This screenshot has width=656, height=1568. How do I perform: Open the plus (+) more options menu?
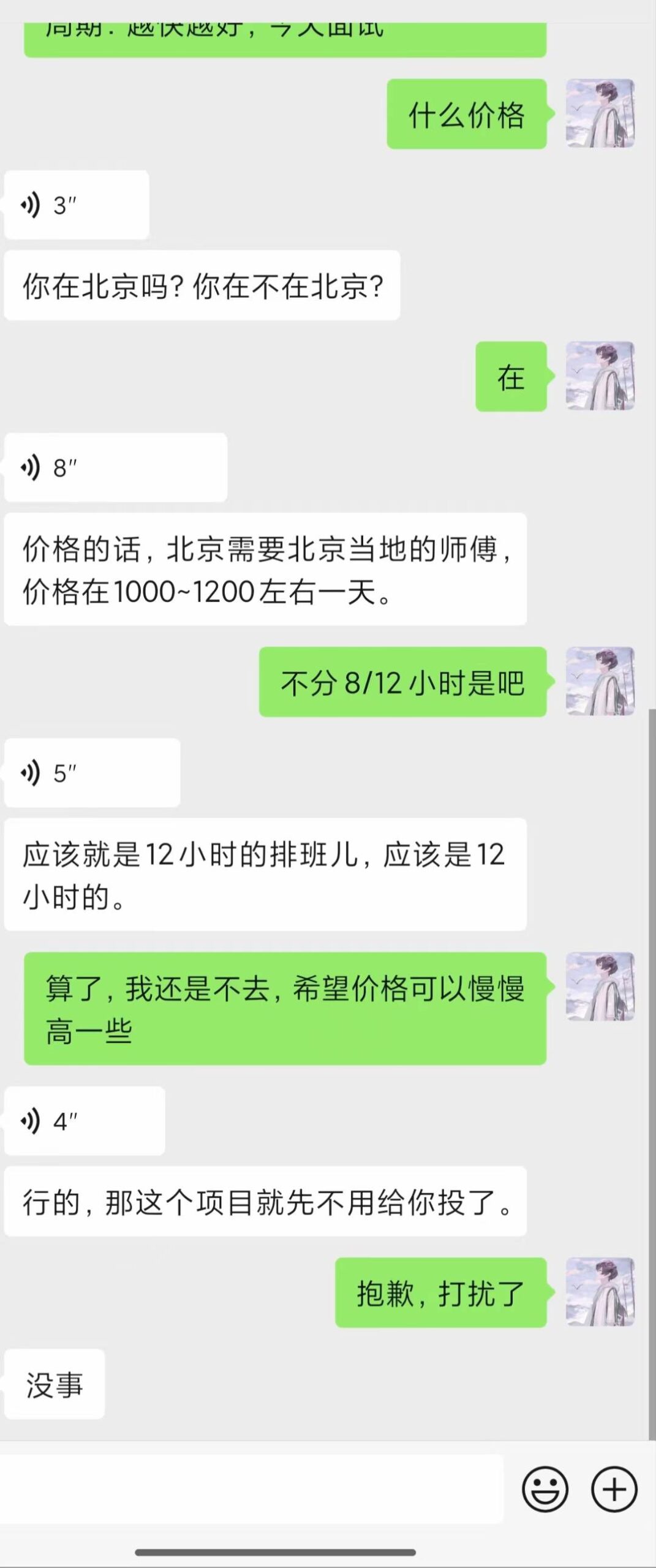[614, 1487]
